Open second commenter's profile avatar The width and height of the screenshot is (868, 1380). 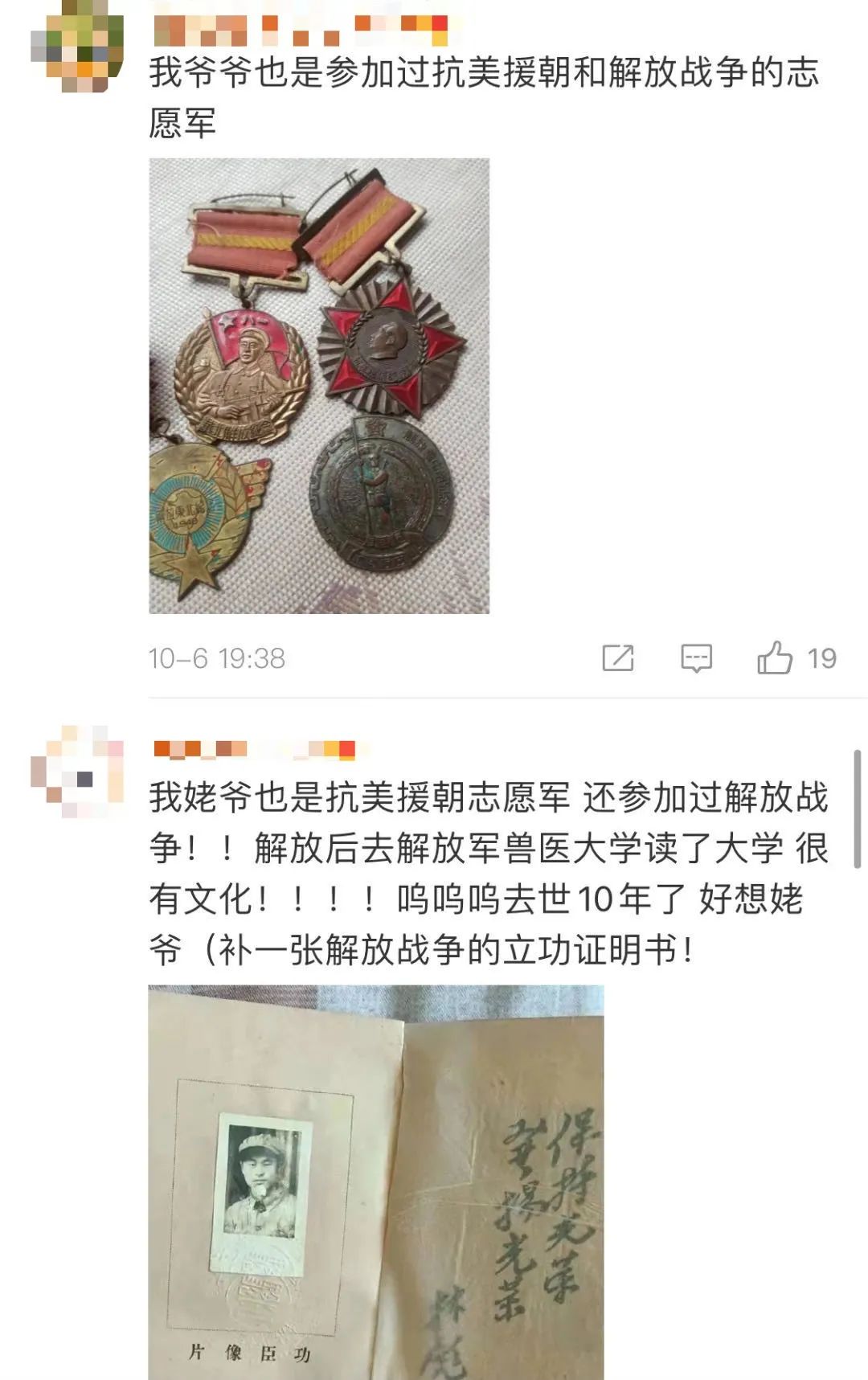pos(77,772)
